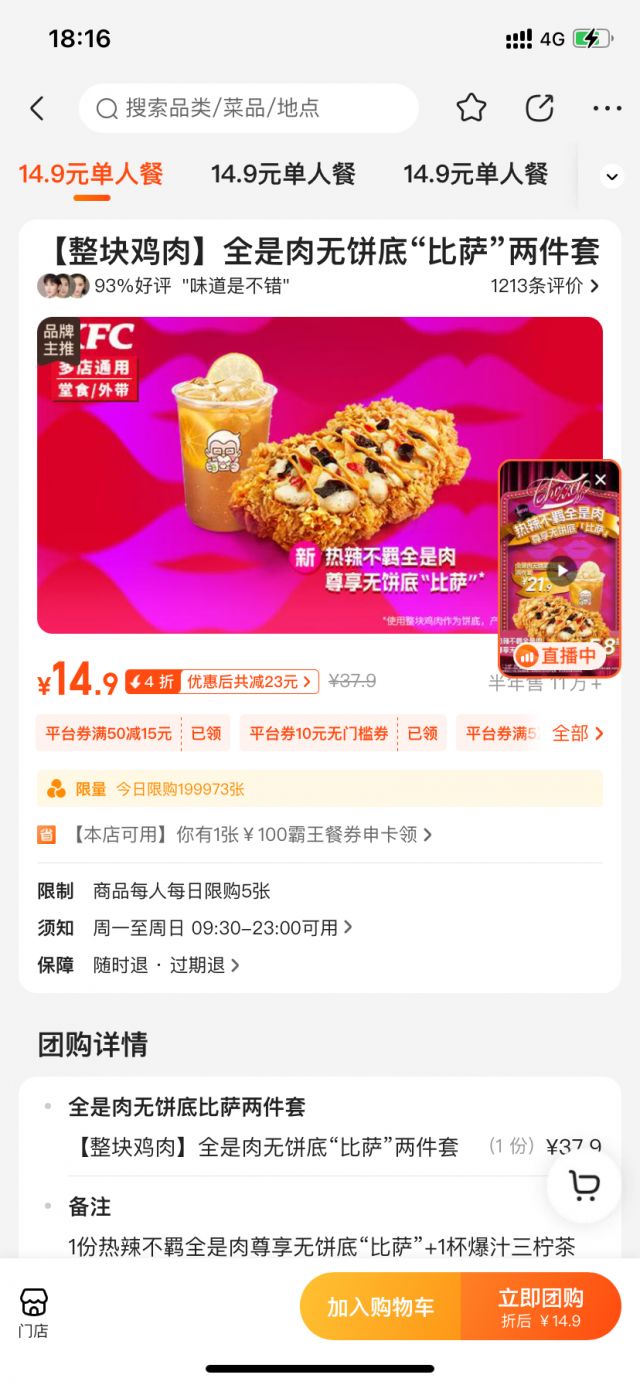
Task: Open the floating shopping cart
Action: click(584, 1186)
